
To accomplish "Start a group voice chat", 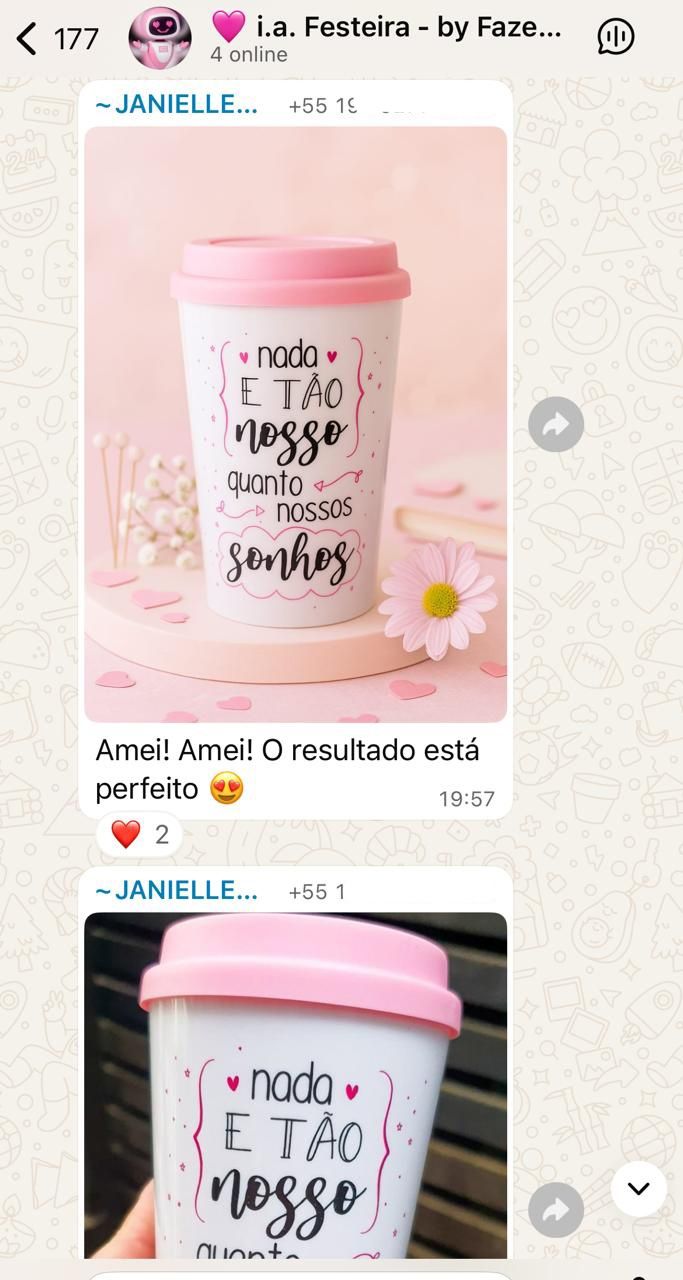I will pos(616,38).
